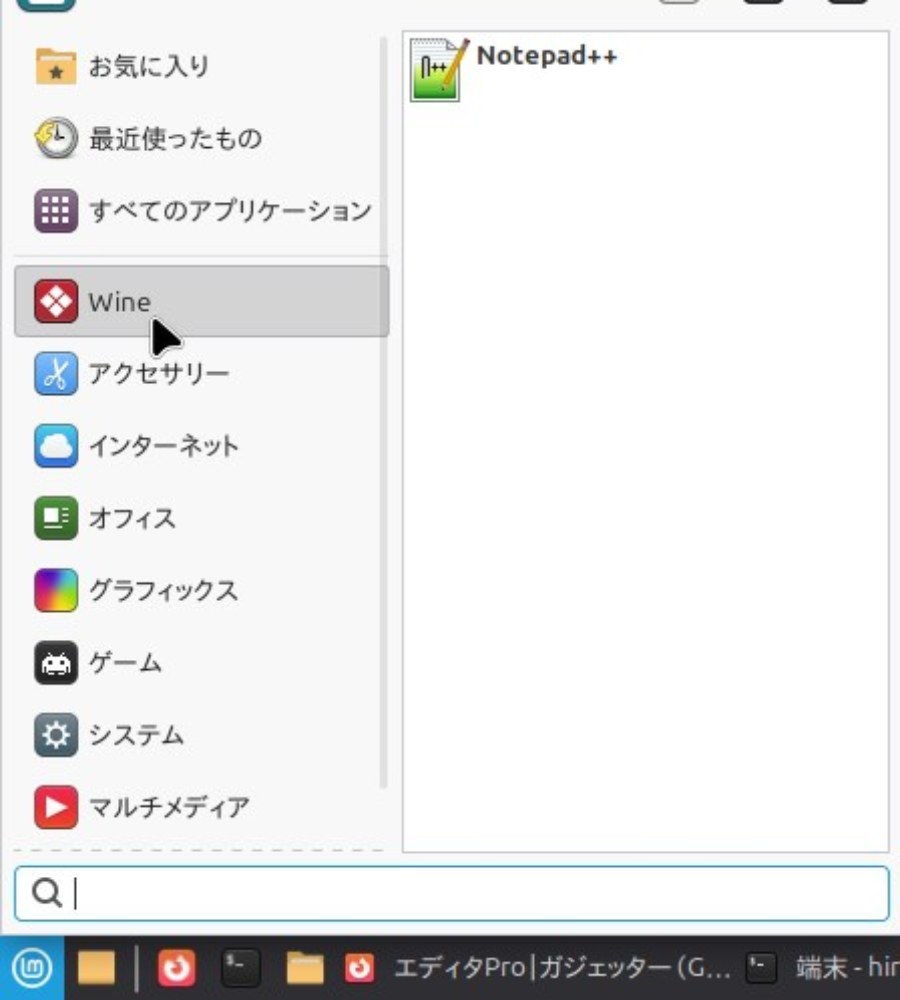
Task: Open the file manager folder launcher
Action: [x=305, y=967]
